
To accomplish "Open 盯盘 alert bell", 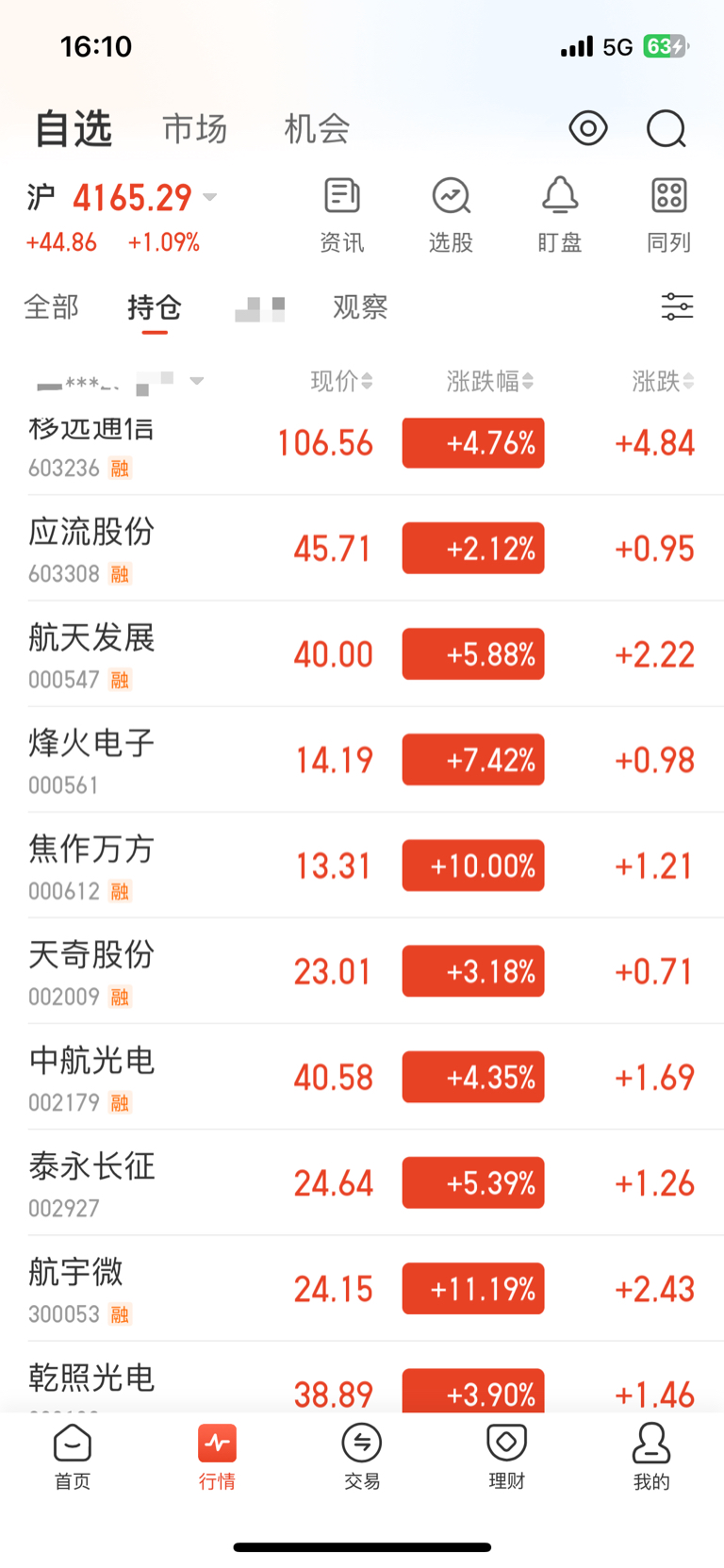I will 560,215.
